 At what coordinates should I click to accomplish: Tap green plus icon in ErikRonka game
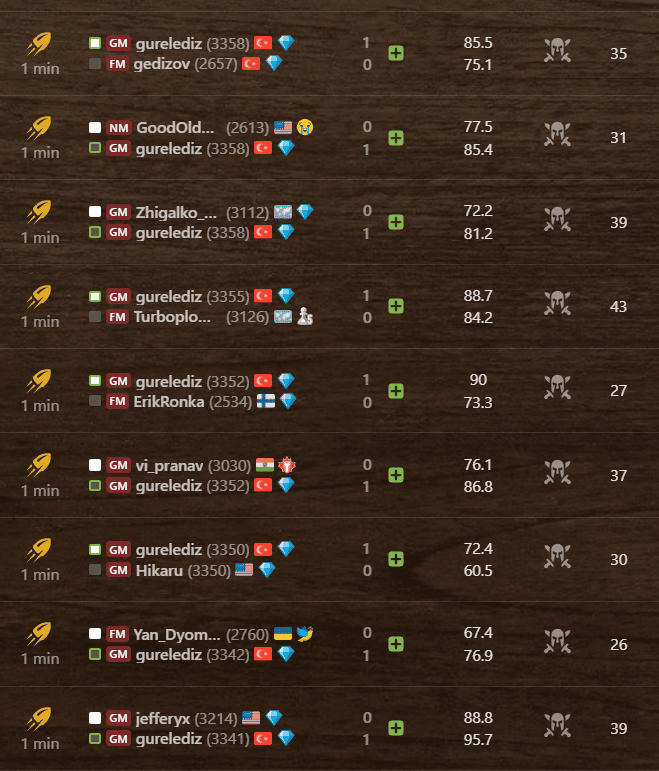[x=396, y=390]
